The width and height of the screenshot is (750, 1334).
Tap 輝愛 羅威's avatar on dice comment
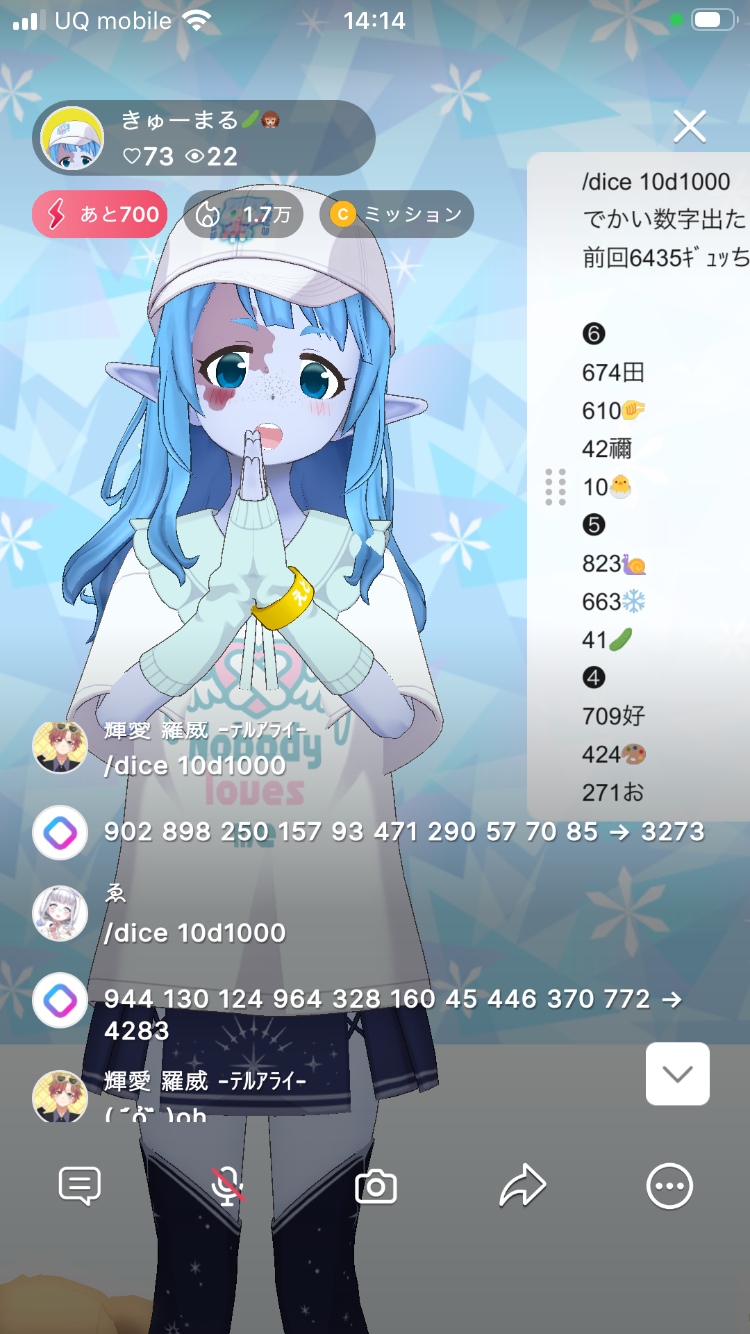point(60,747)
